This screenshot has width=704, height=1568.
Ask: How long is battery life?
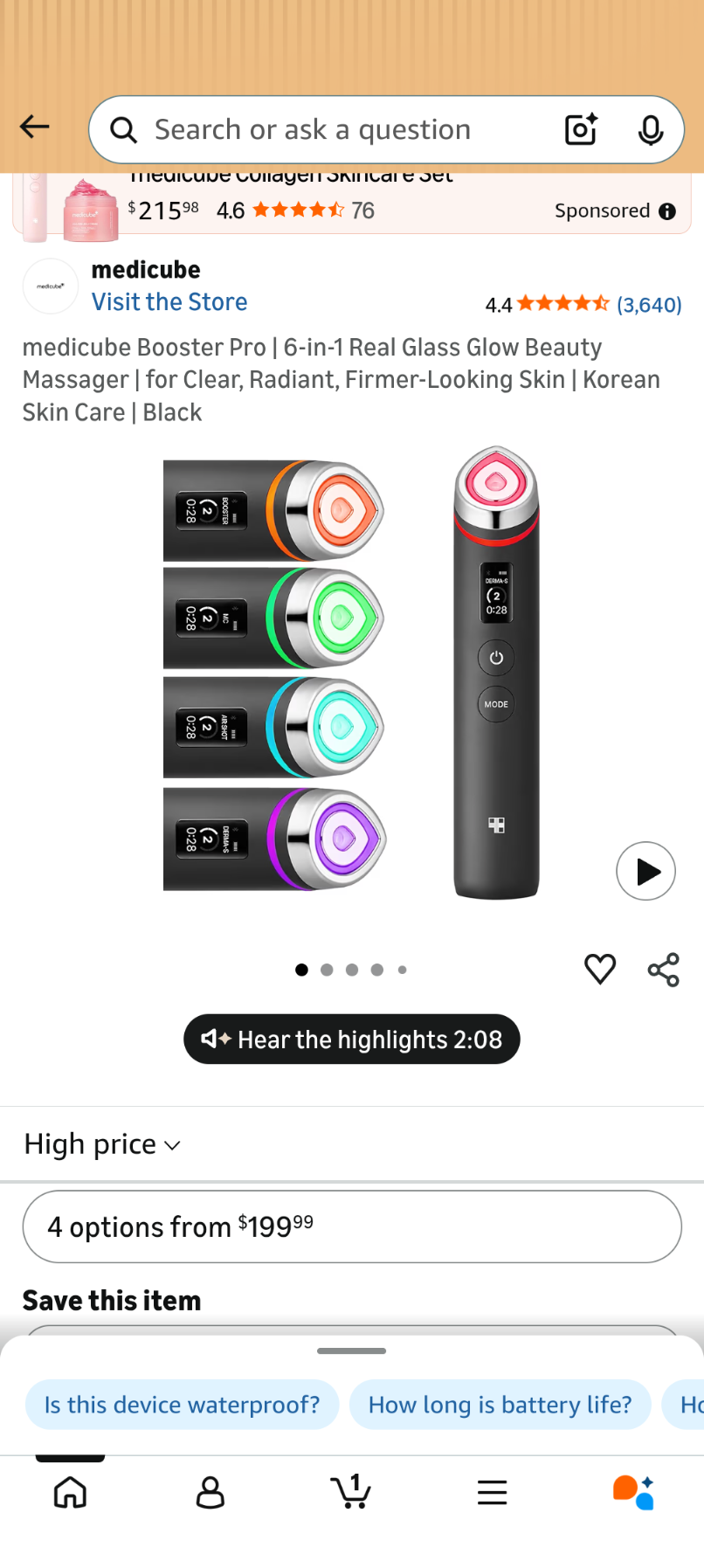500,1405
